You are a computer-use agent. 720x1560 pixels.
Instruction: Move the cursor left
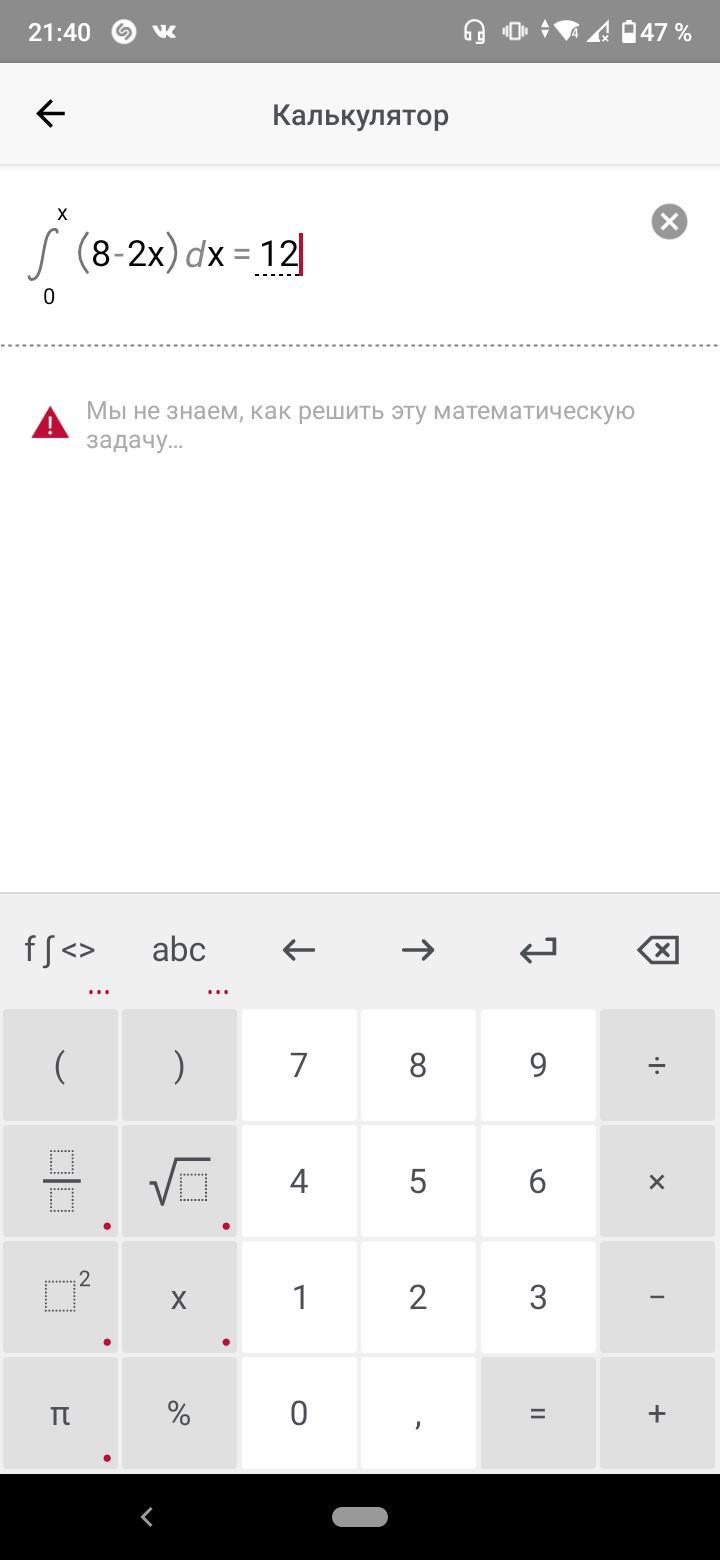click(298, 950)
